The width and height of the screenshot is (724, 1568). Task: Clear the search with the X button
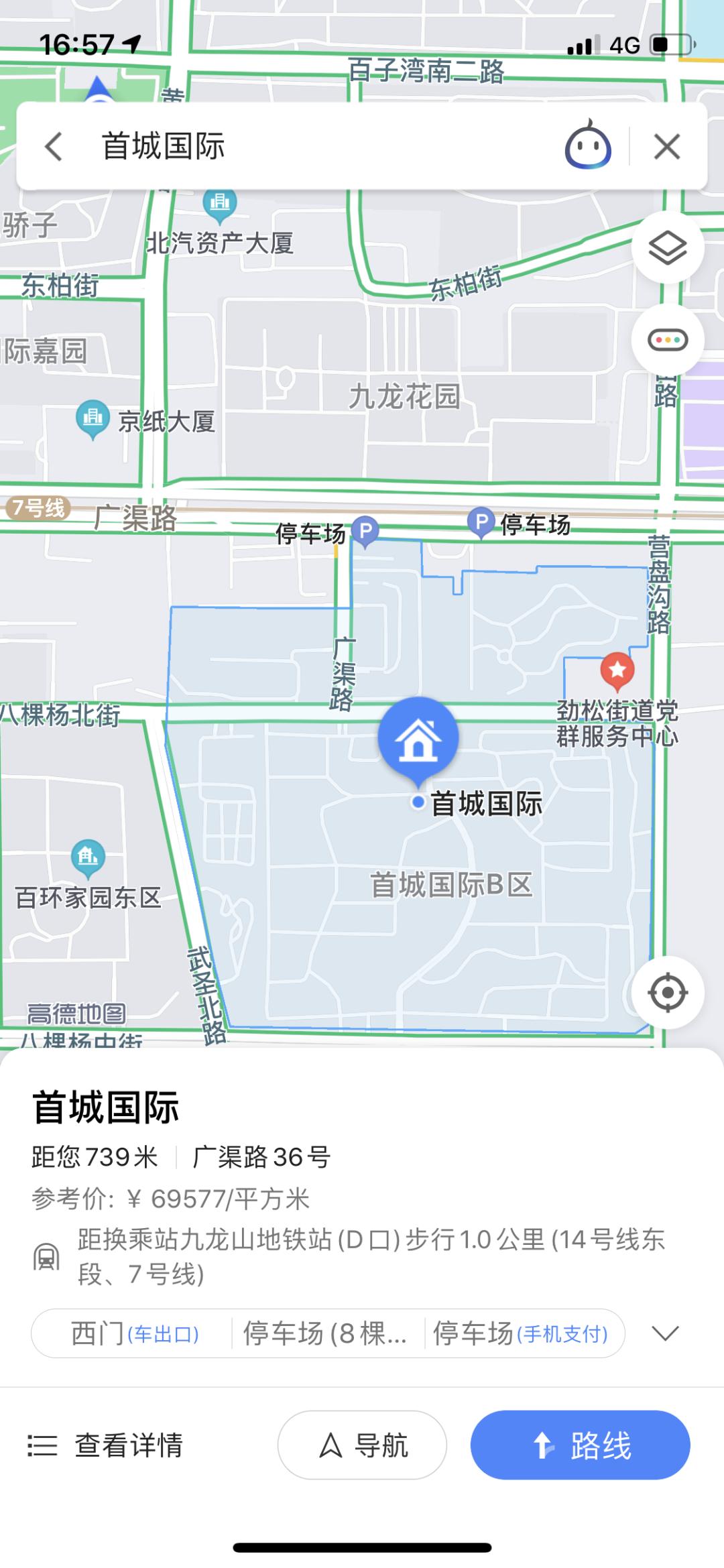coord(666,147)
